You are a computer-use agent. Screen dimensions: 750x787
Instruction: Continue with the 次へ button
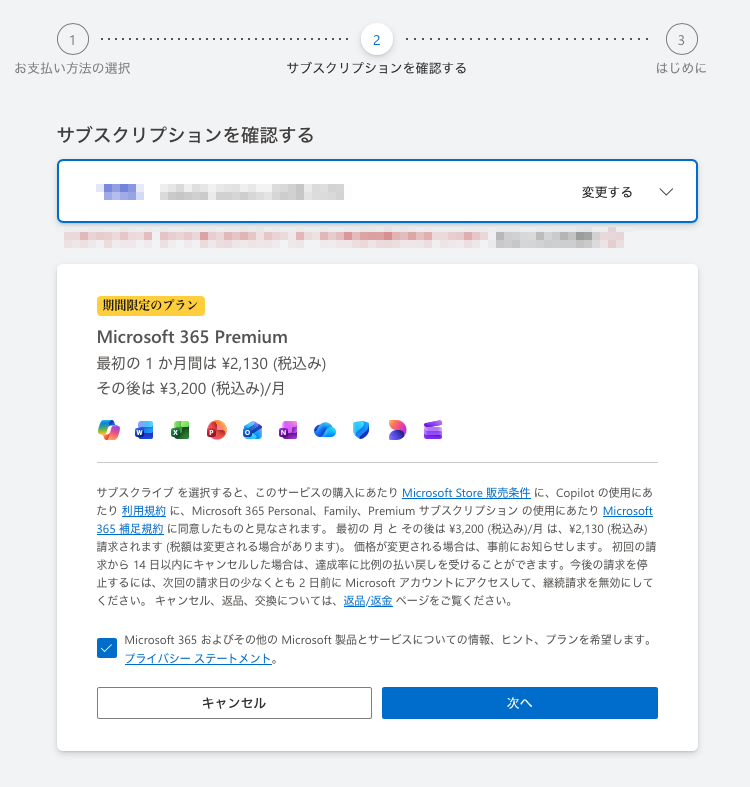click(519, 703)
